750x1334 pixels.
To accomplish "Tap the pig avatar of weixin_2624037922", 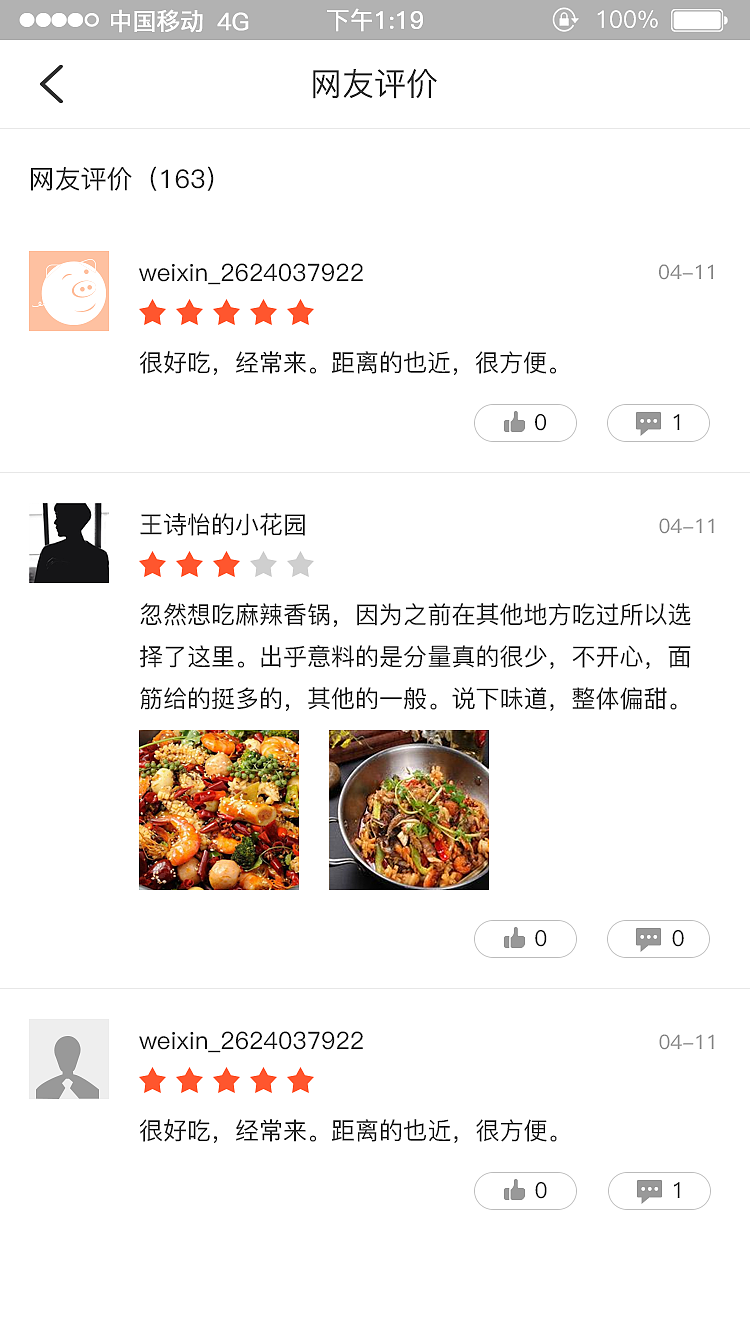I will (x=68, y=291).
